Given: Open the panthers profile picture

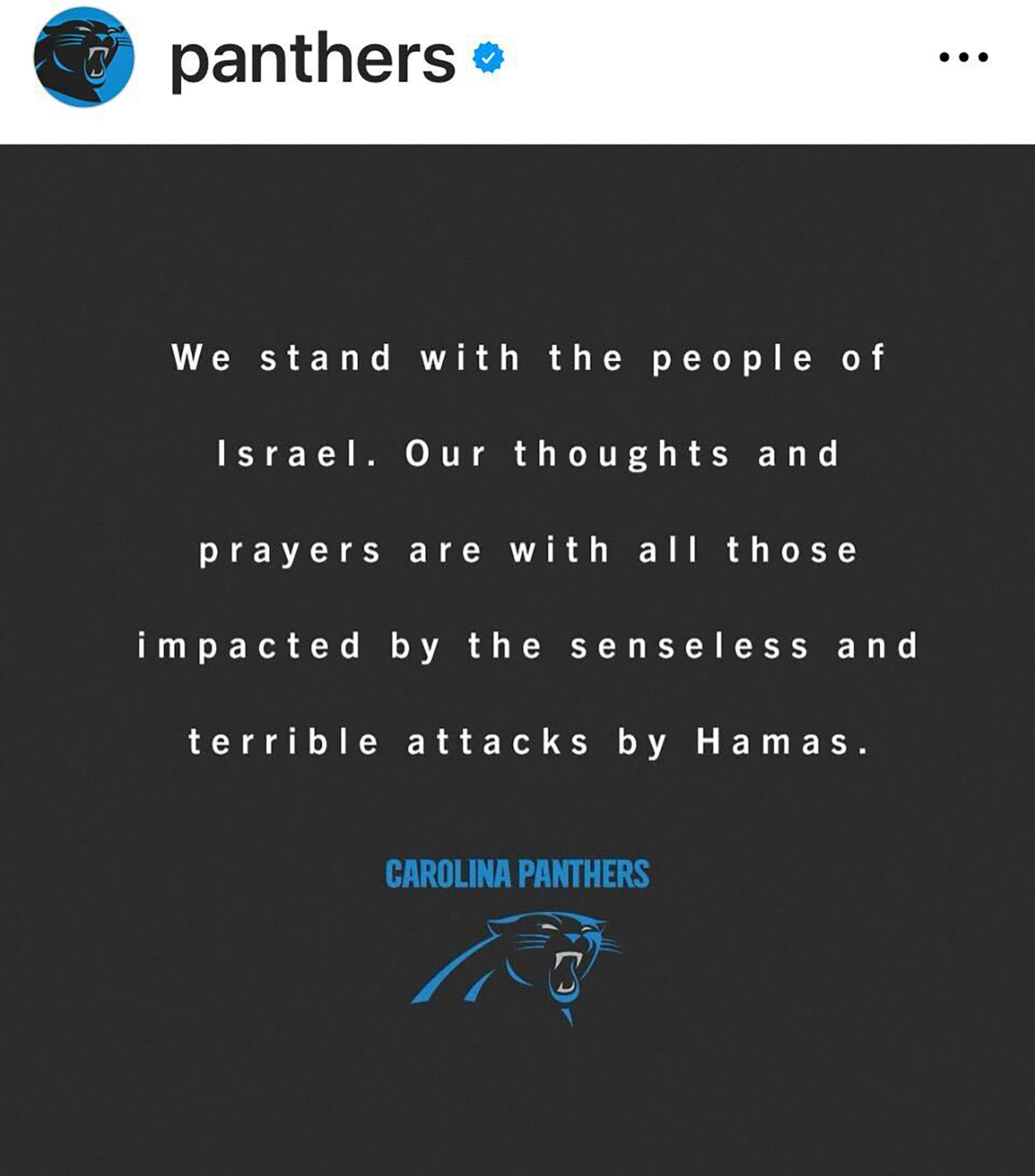Looking at the screenshot, I should point(84,57).
